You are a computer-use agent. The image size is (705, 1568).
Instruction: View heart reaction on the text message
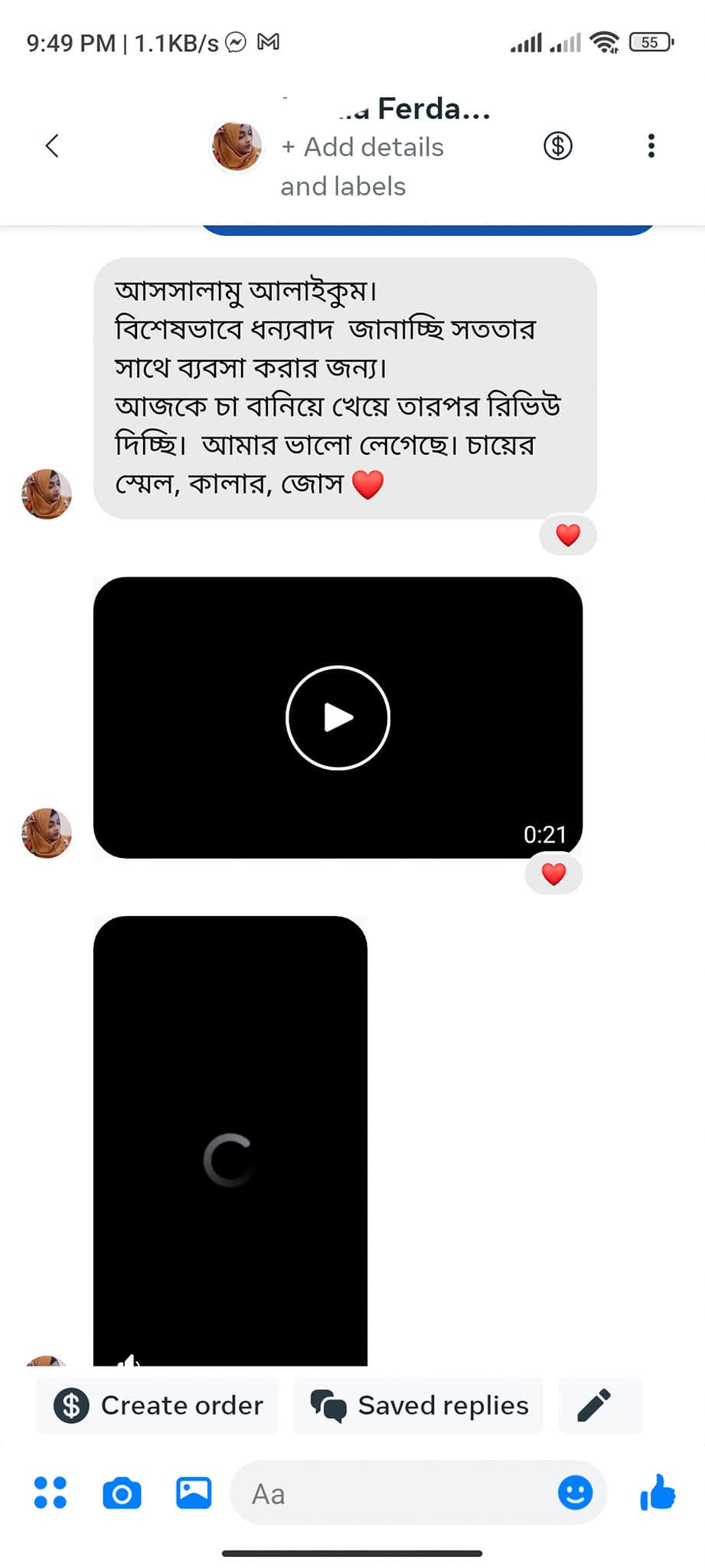click(568, 535)
